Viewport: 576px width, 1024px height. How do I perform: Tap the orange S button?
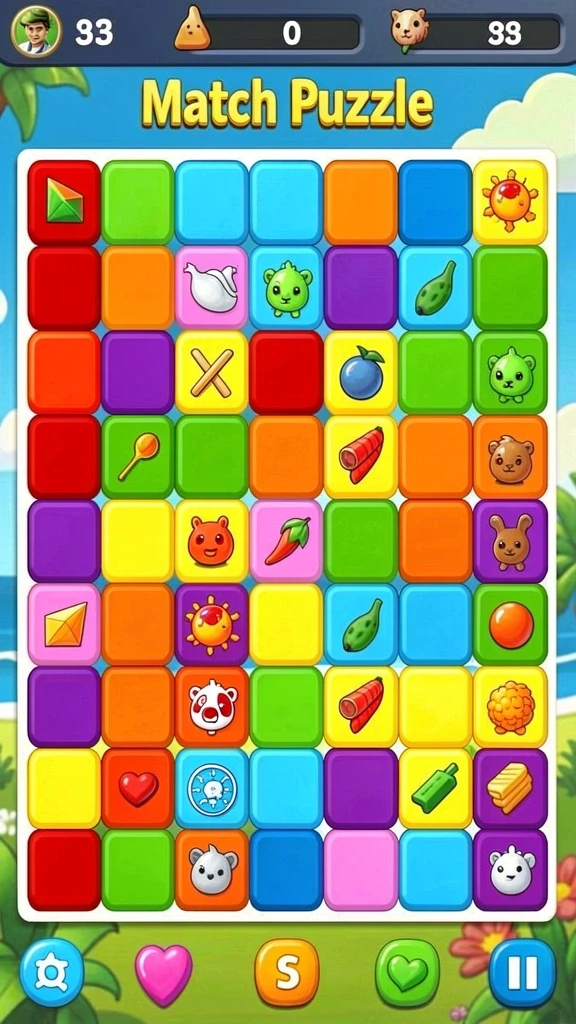(x=287, y=972)
